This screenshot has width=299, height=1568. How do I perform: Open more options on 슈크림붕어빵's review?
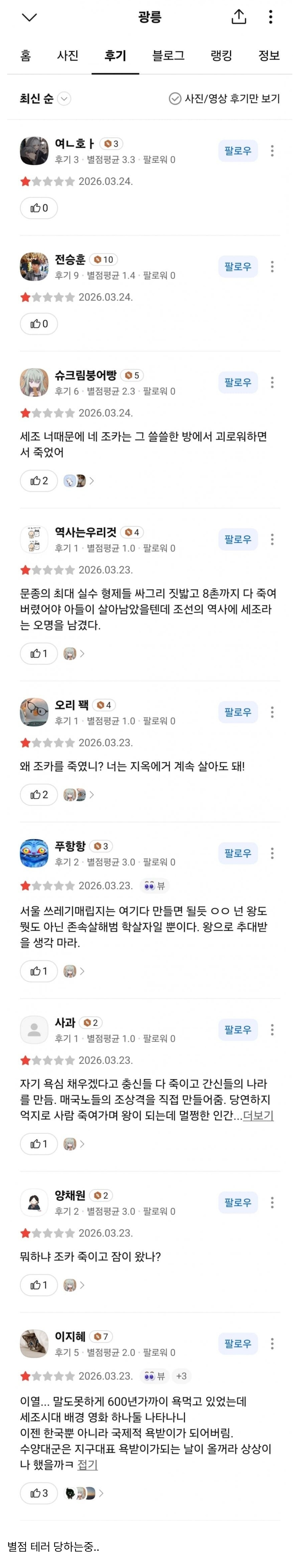272,382
